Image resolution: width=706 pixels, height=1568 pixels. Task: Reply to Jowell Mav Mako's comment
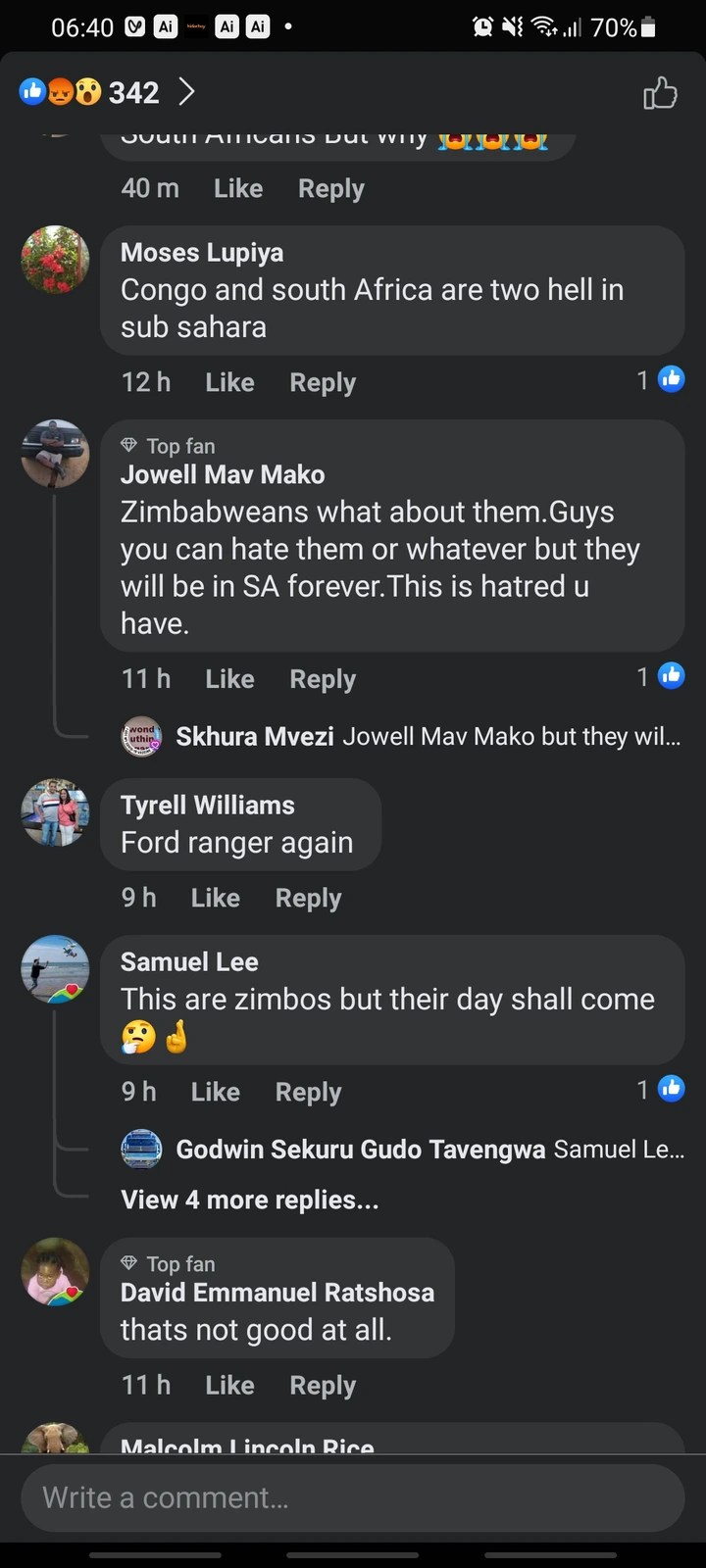(x=323, y=678)
